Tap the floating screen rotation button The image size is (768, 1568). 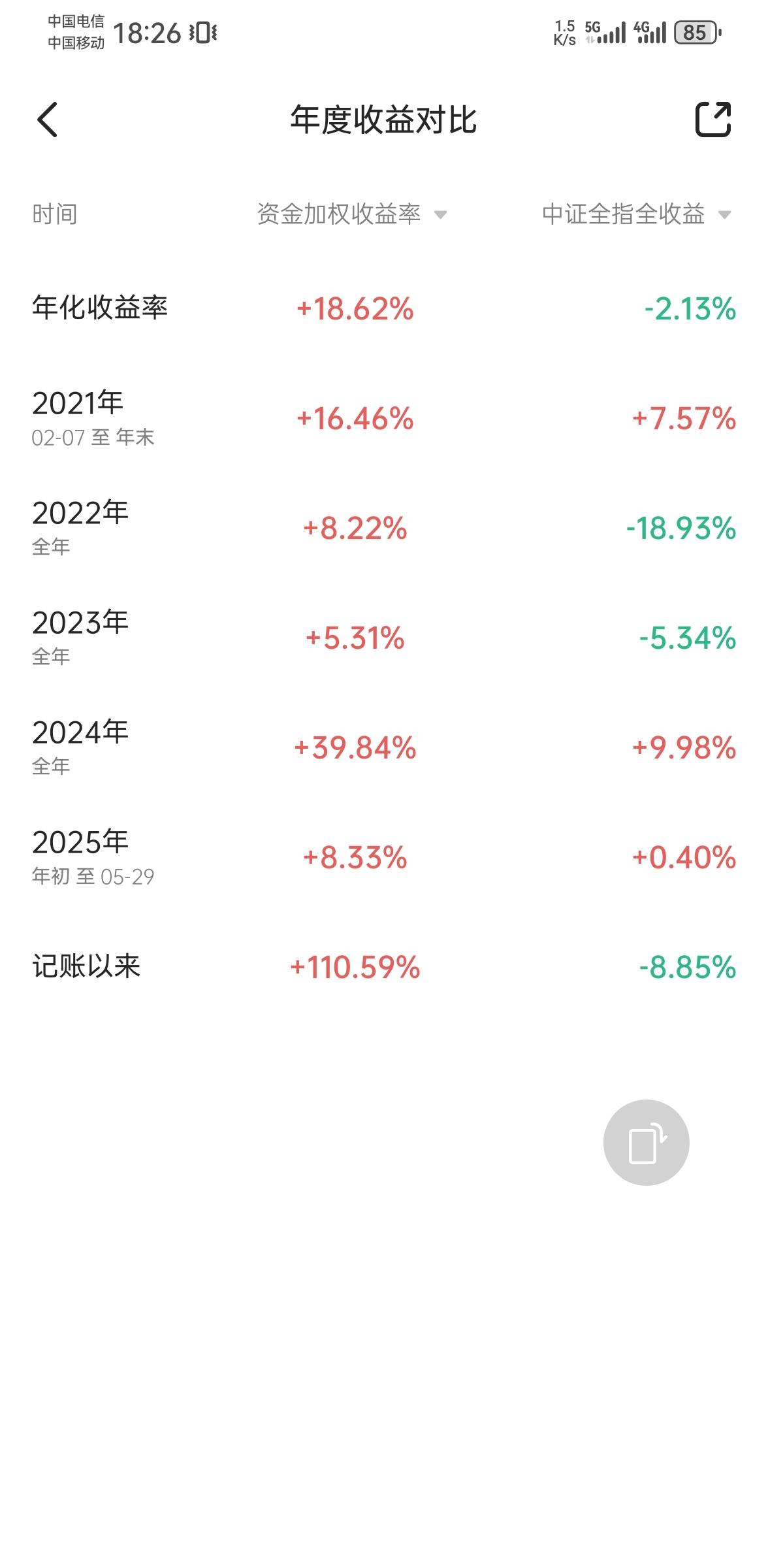(x=646, y=1142)
